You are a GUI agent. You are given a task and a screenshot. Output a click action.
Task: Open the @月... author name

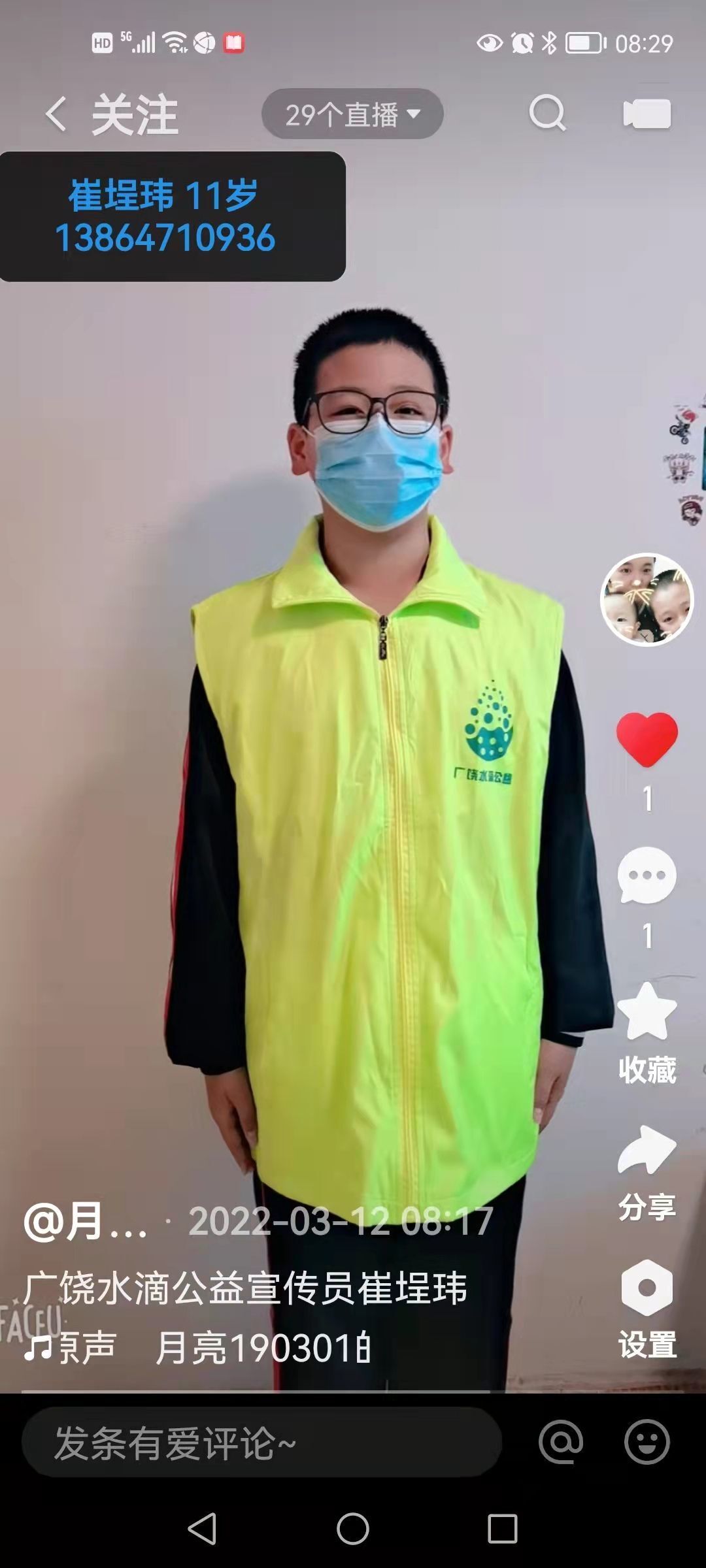tap(86, 1222)
